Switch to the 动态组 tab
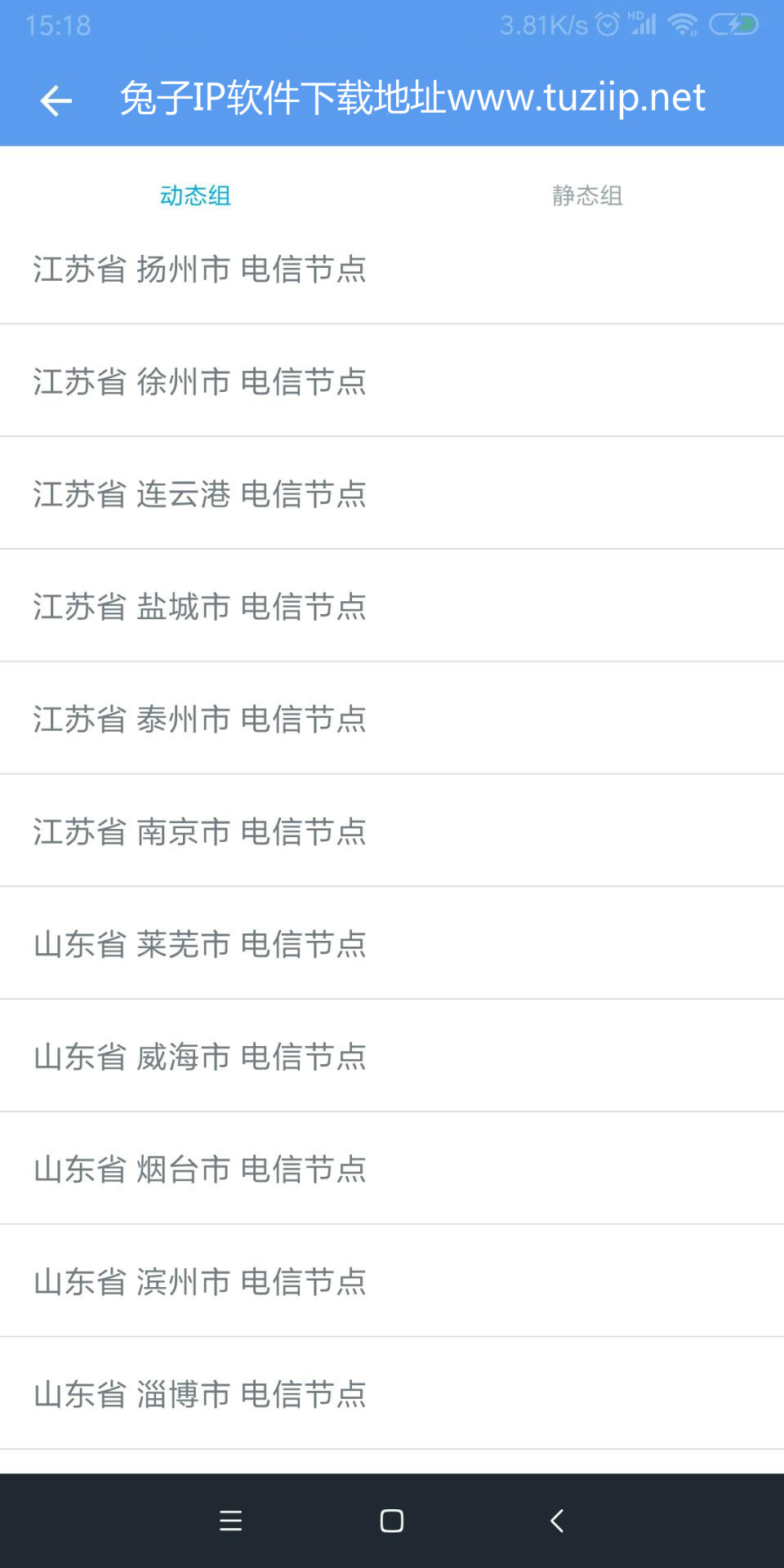Screen dimensions: 784x1568 point(195,196)
